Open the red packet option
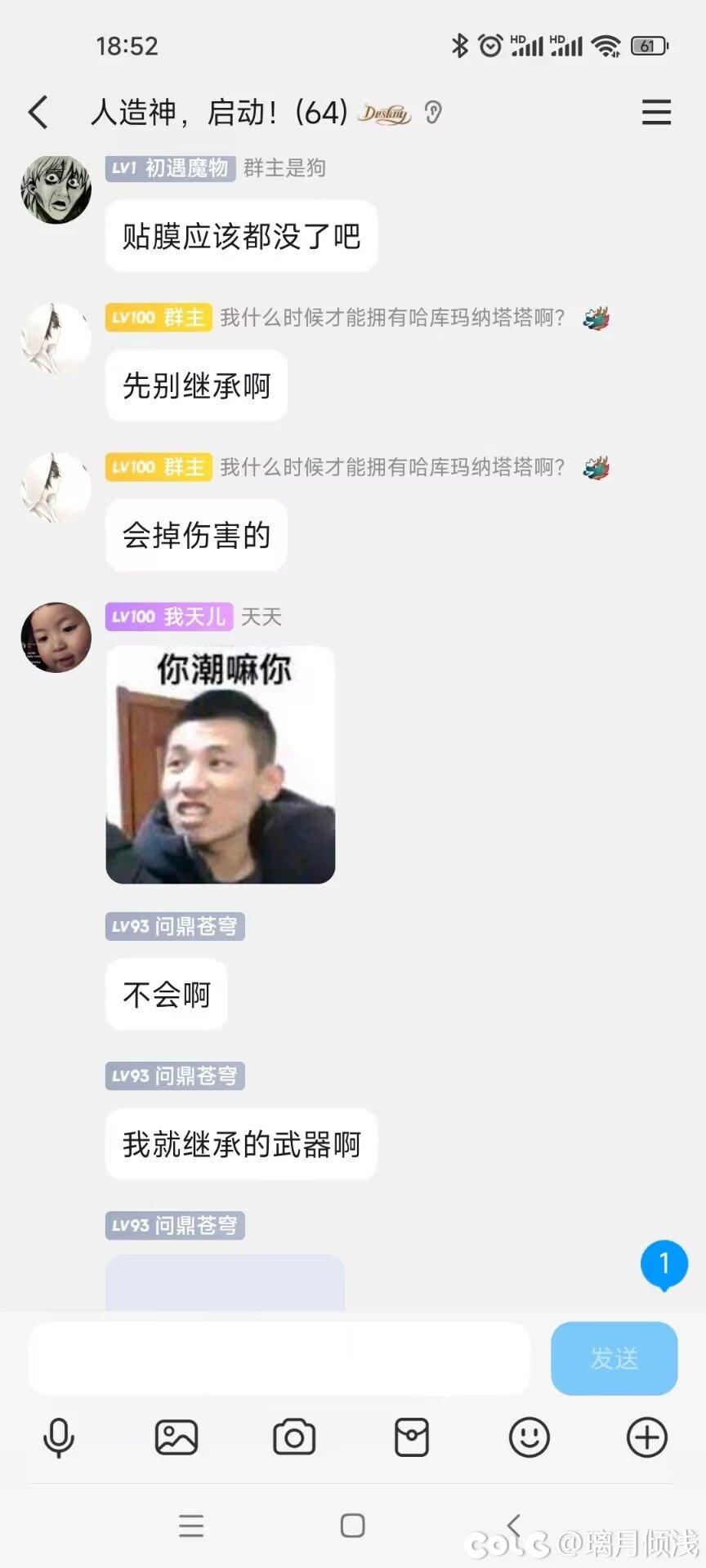 click(x=412, y=1438)
